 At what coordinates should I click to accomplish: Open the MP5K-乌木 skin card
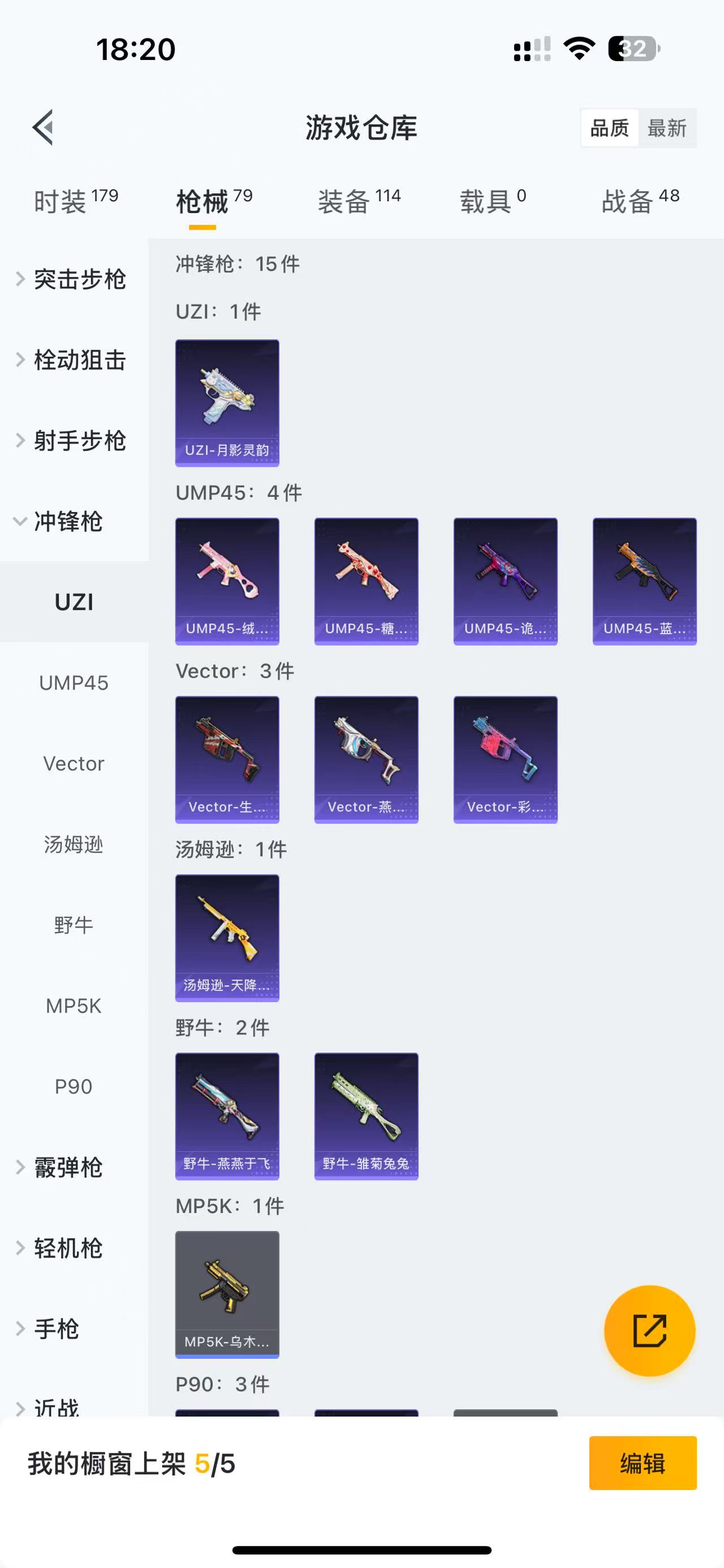(x=227, y=1294)
